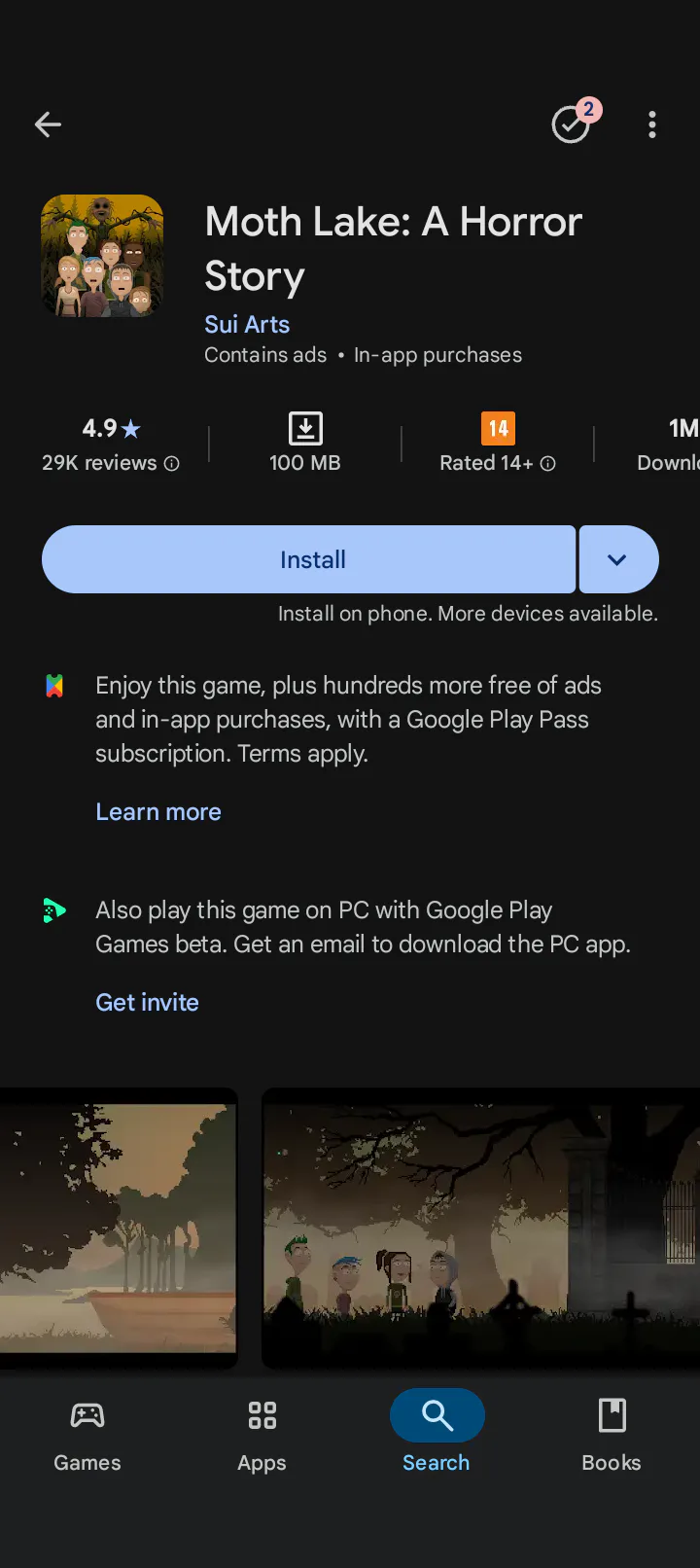
Task: Open the download status icon with badge
Action: coord(572,125)
